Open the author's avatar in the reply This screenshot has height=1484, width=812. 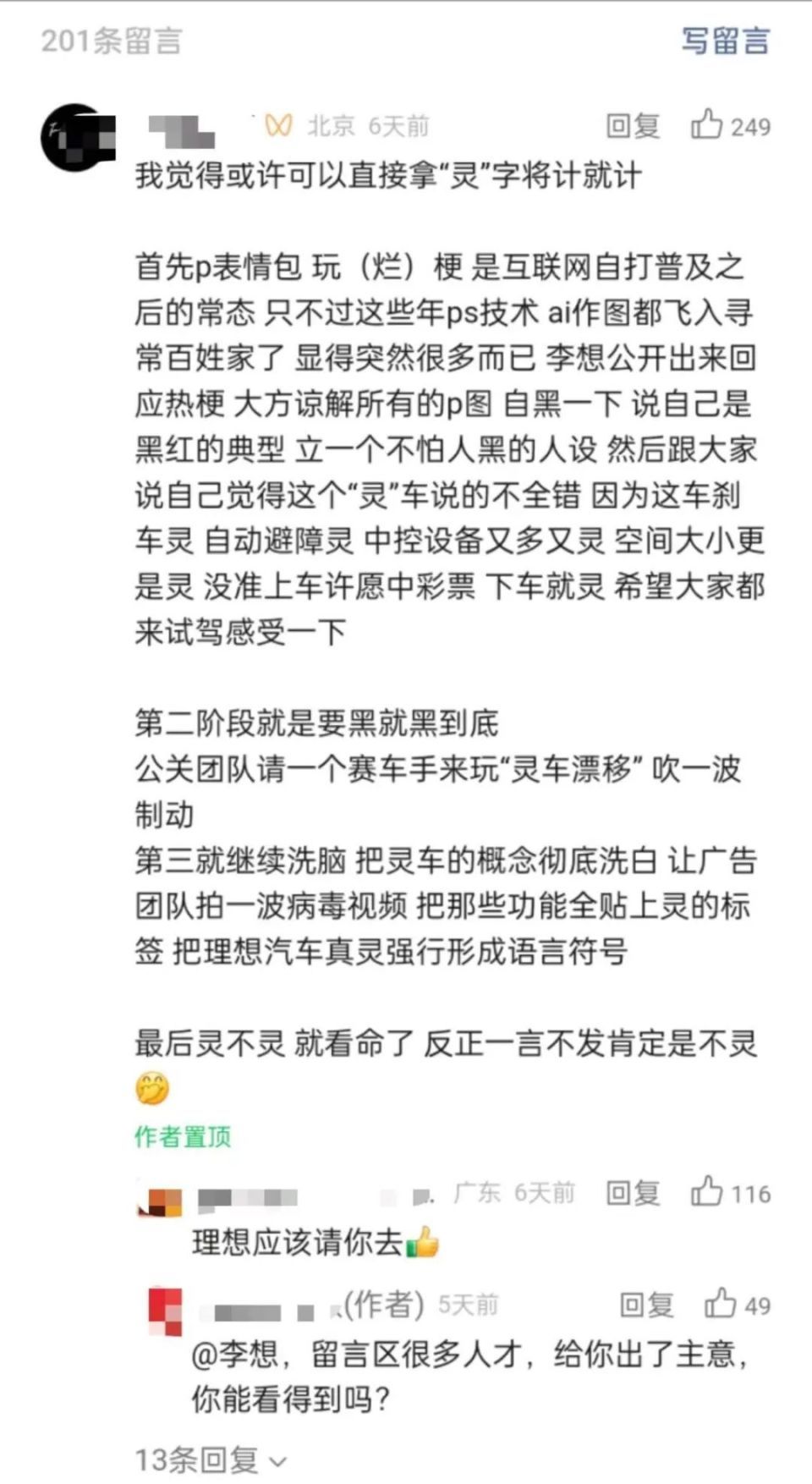[x=166, y=1310]
